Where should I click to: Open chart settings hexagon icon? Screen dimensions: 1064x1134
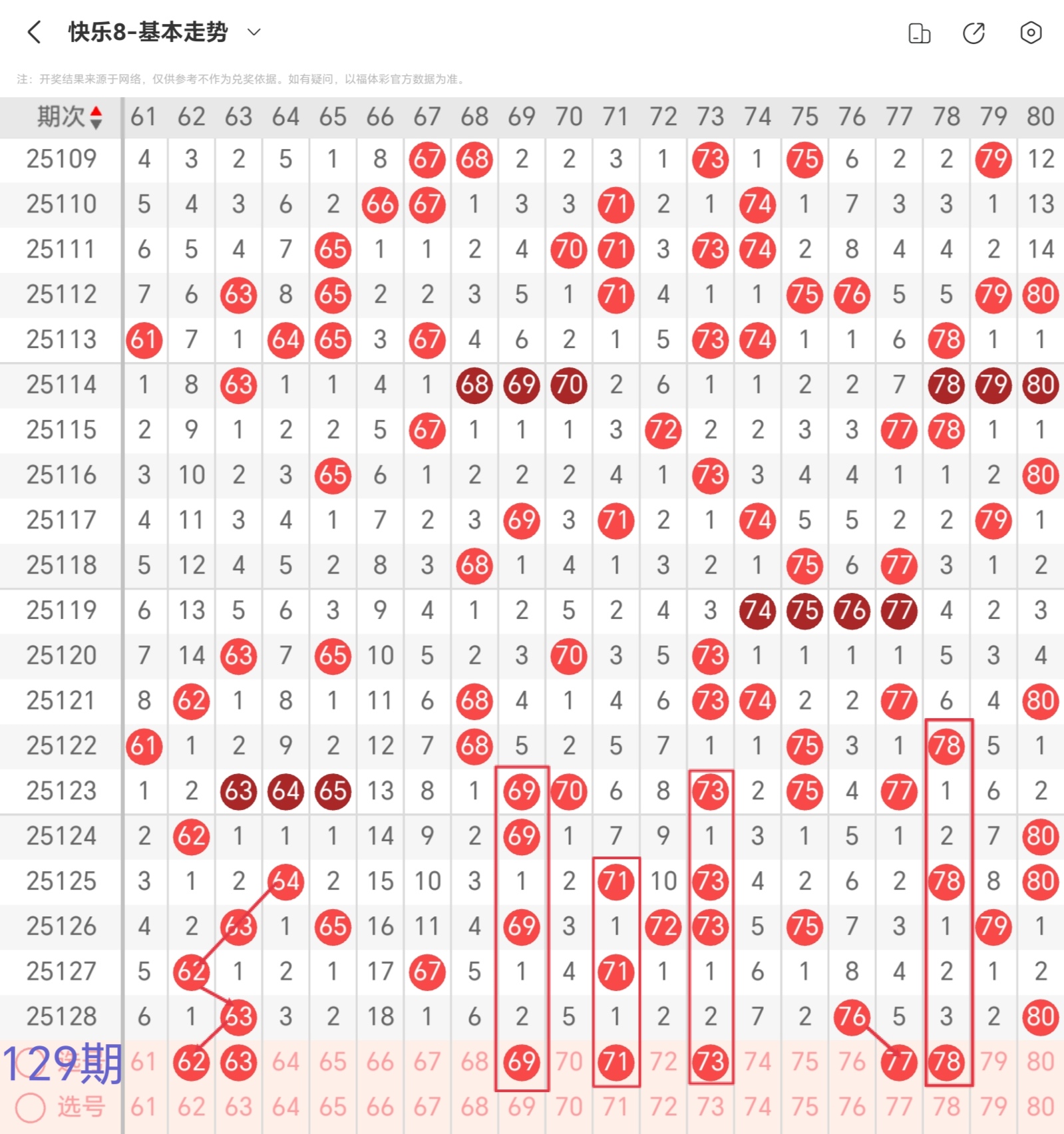click(1030, 33)
